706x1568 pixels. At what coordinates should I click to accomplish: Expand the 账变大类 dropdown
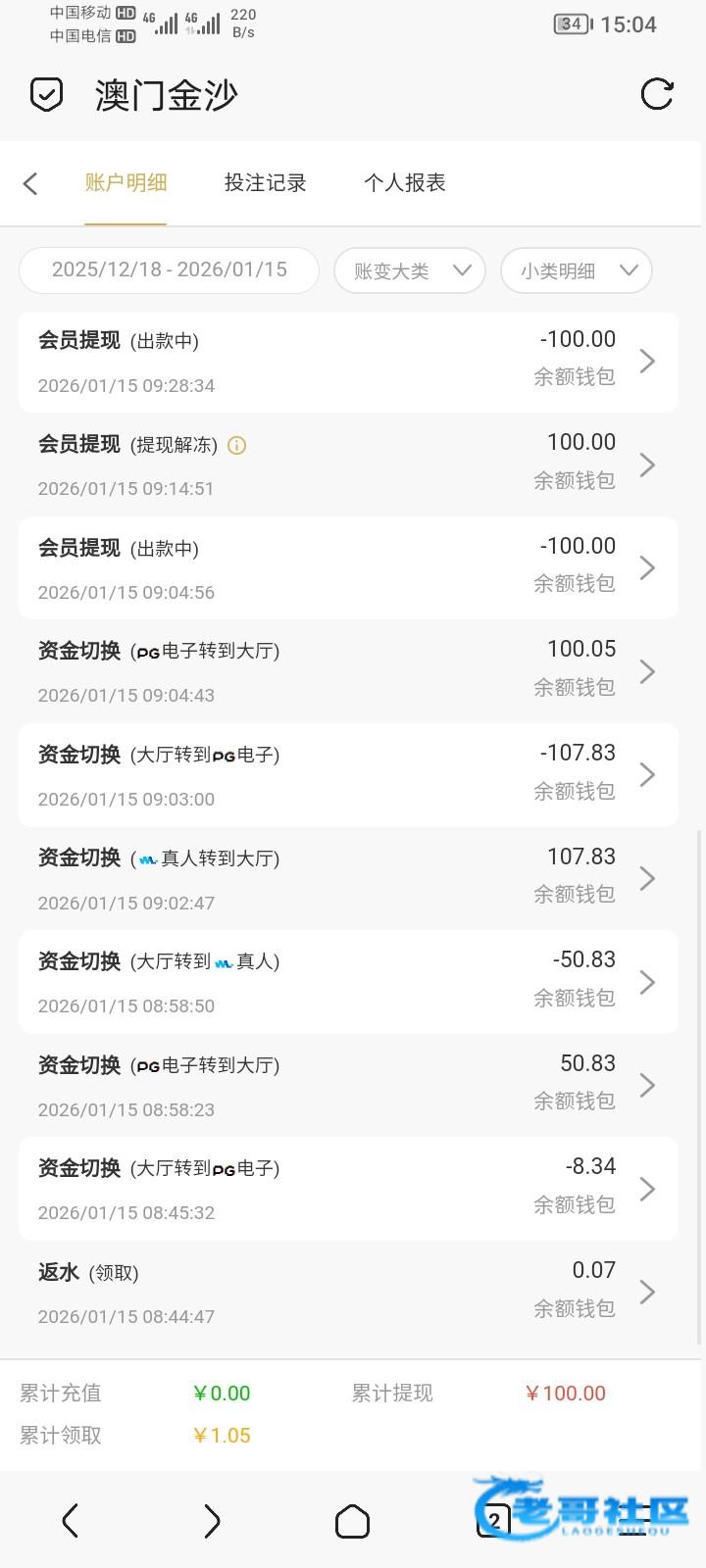click(410, 270)
